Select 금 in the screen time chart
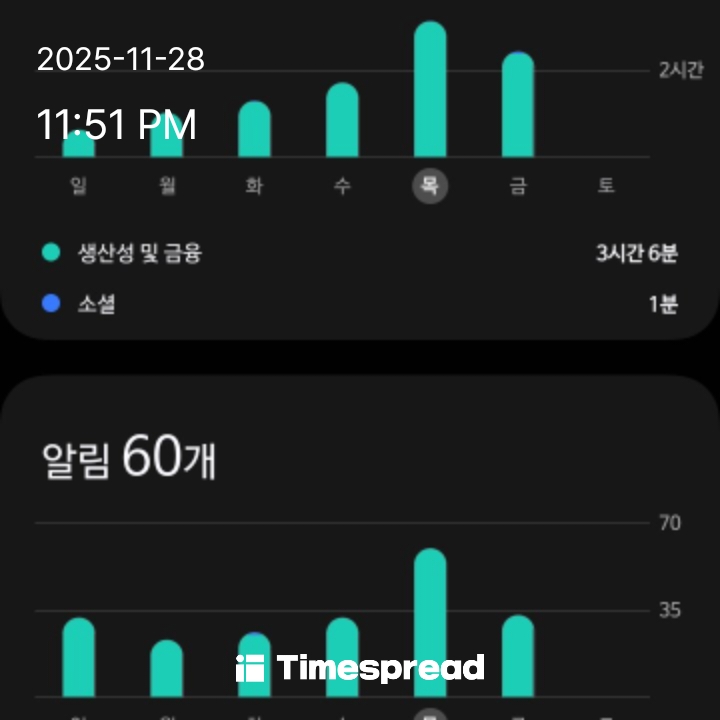Image resolution: width=720 pixels, height=720 pixels. point(518,186)
